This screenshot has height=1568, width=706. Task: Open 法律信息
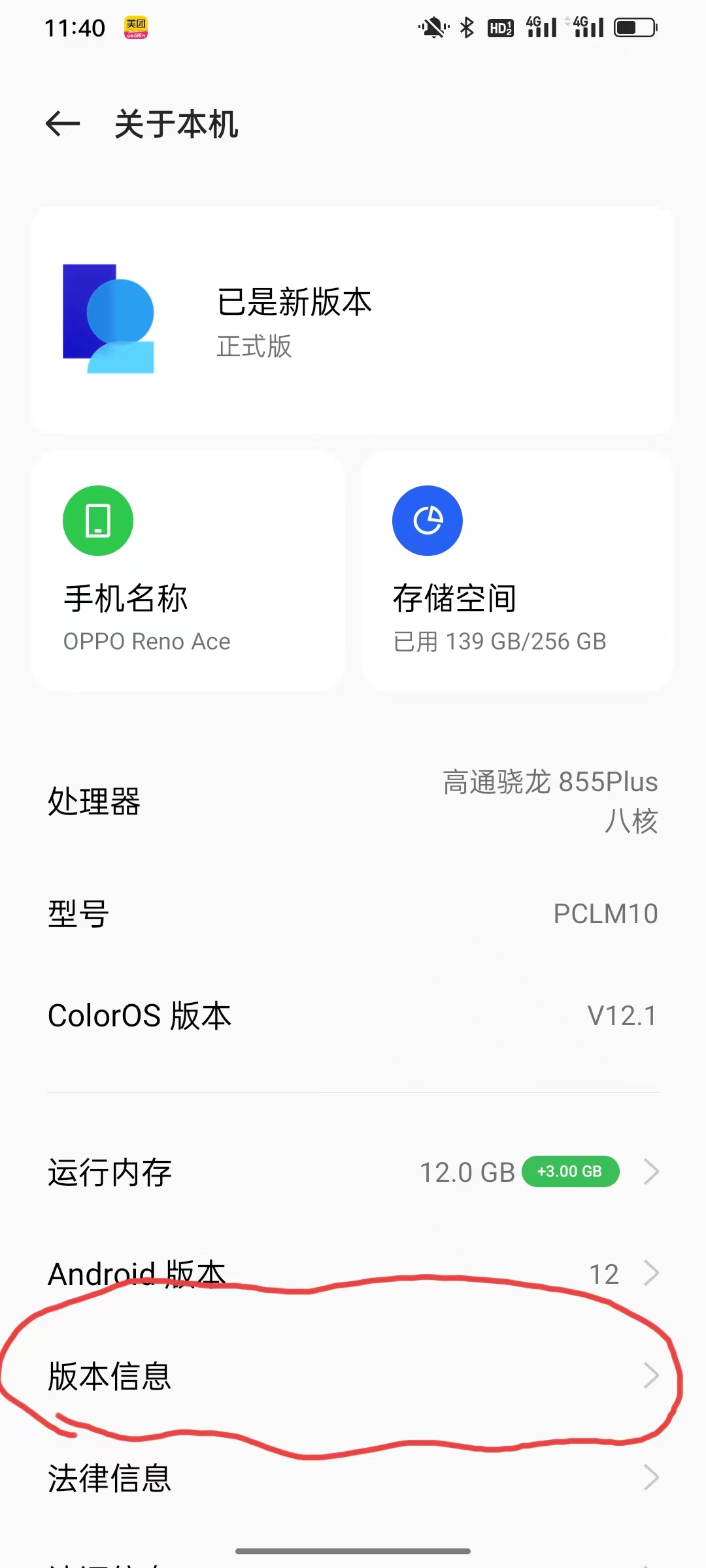pyautogui.click(x=353, y=1478)
